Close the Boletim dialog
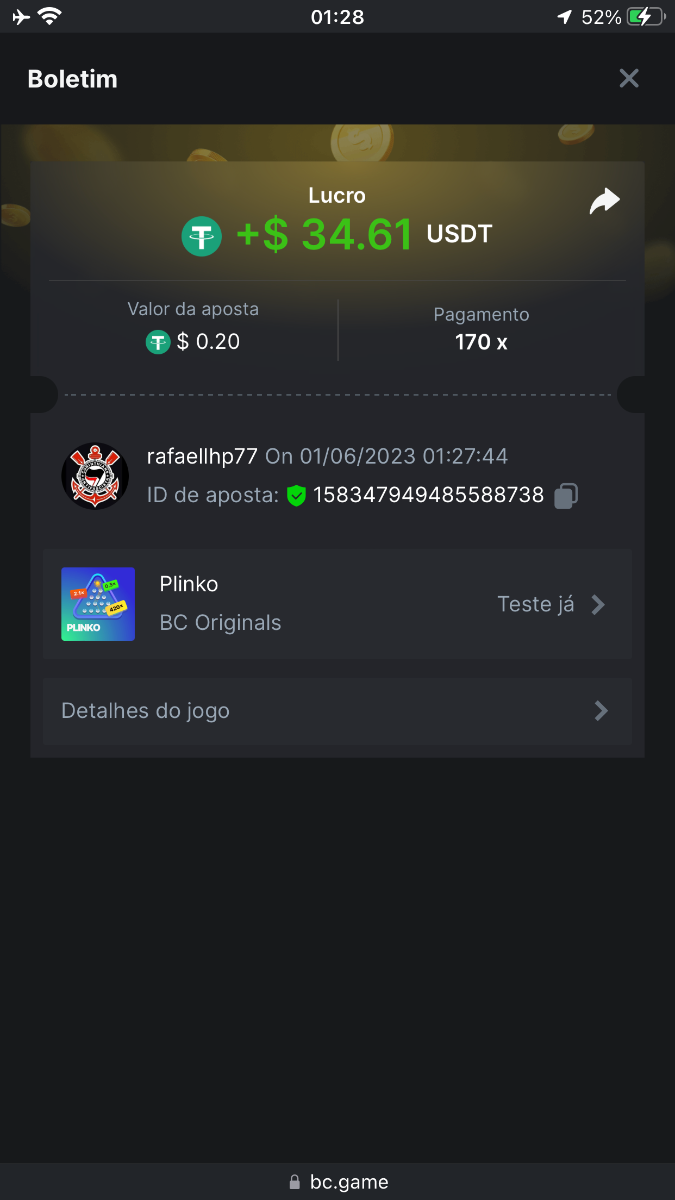Image resolution: width=675 pixels, height=1200 pixels. click(x=628, y=78)
